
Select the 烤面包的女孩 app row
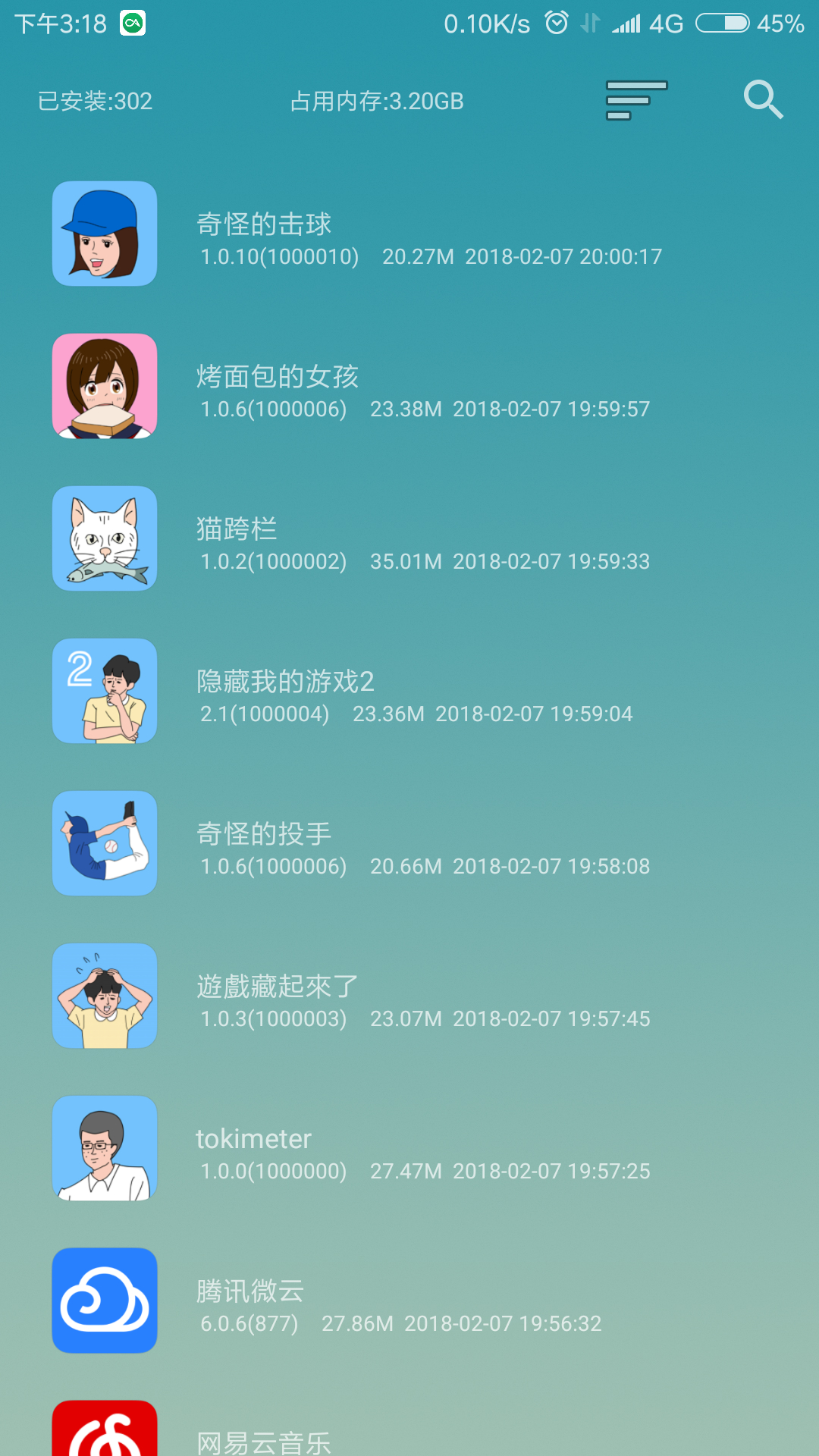pos(409,386)
